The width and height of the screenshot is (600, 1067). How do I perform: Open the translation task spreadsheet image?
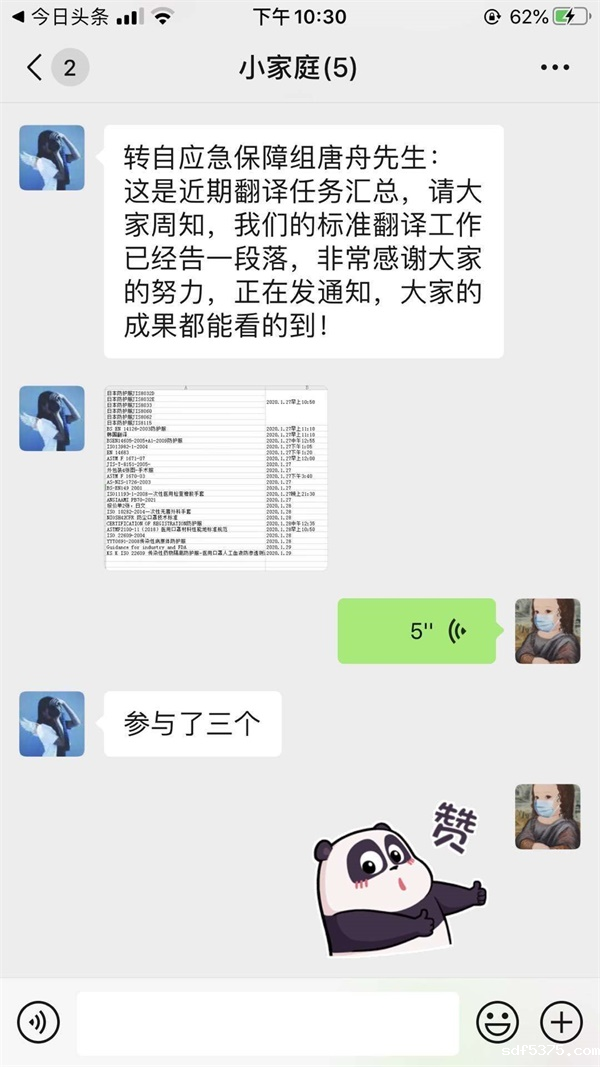pyautogui.click(x=216, y=478)
